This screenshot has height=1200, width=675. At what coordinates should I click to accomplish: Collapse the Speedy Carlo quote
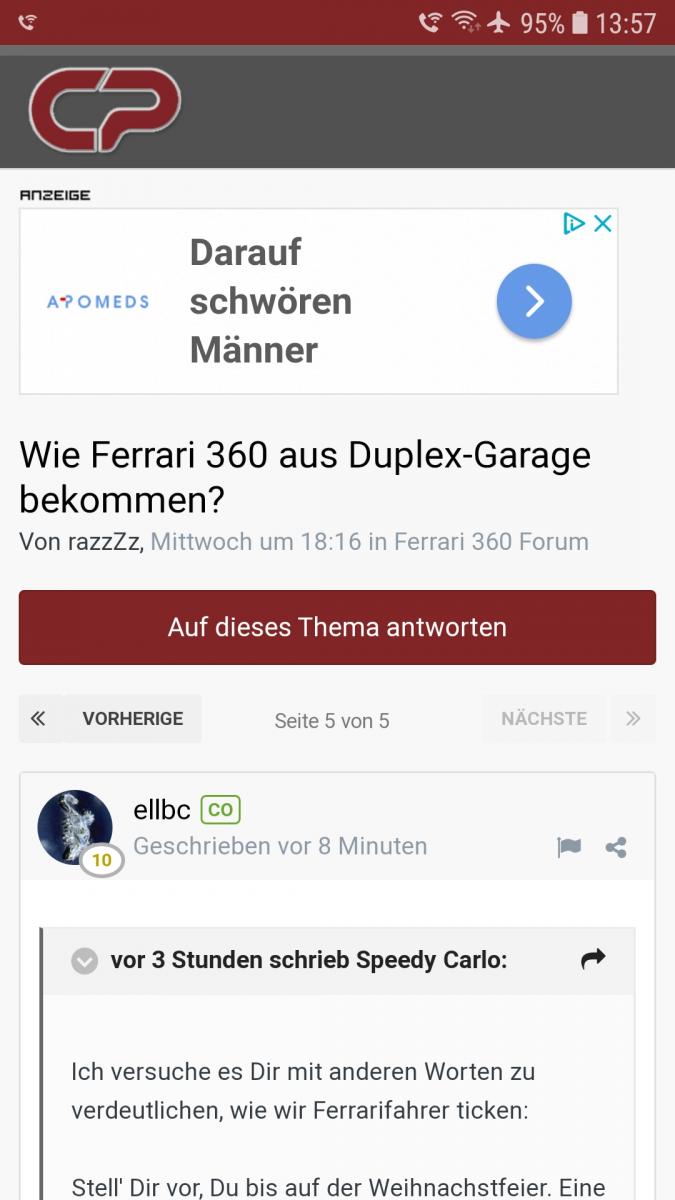[85, 961]
